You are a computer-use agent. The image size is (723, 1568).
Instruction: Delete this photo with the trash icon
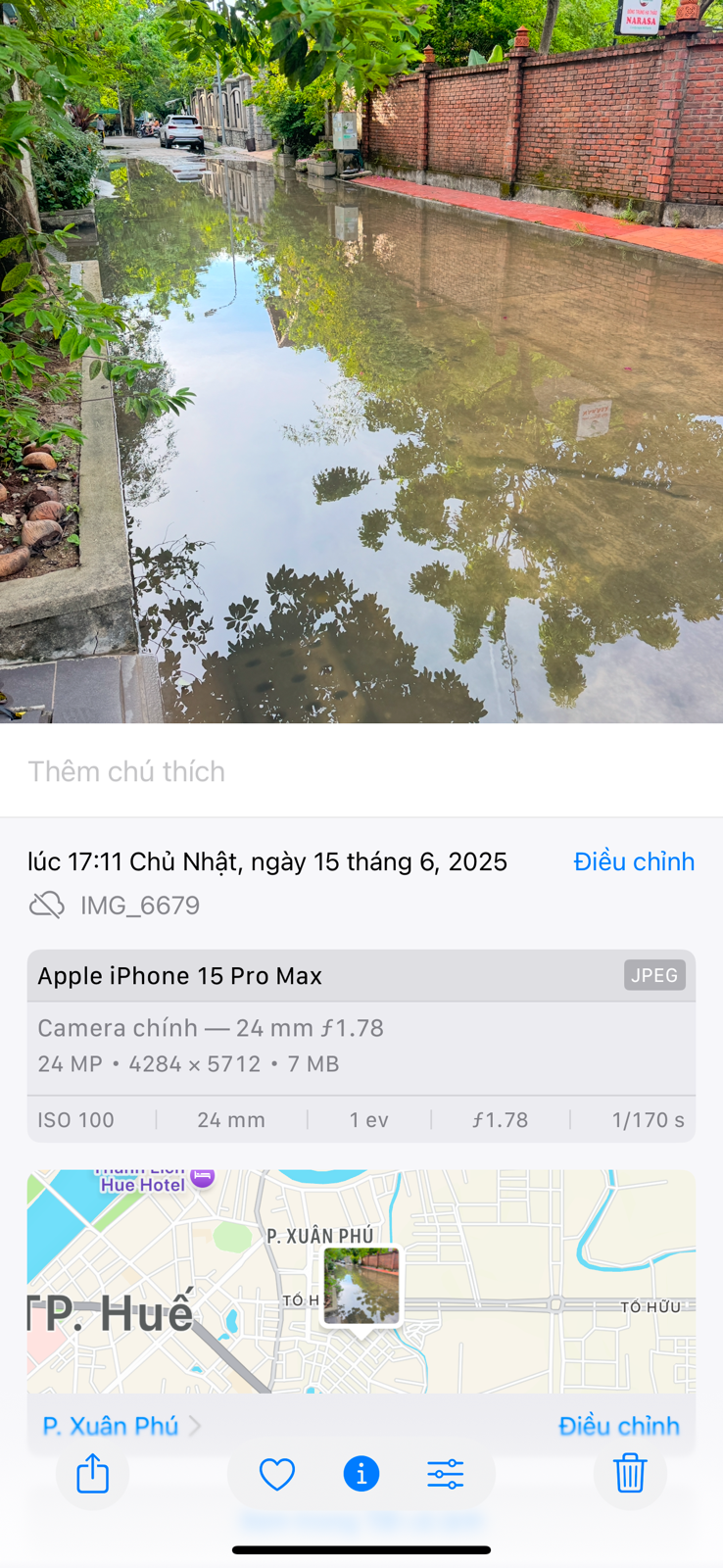coord(630,1473)
